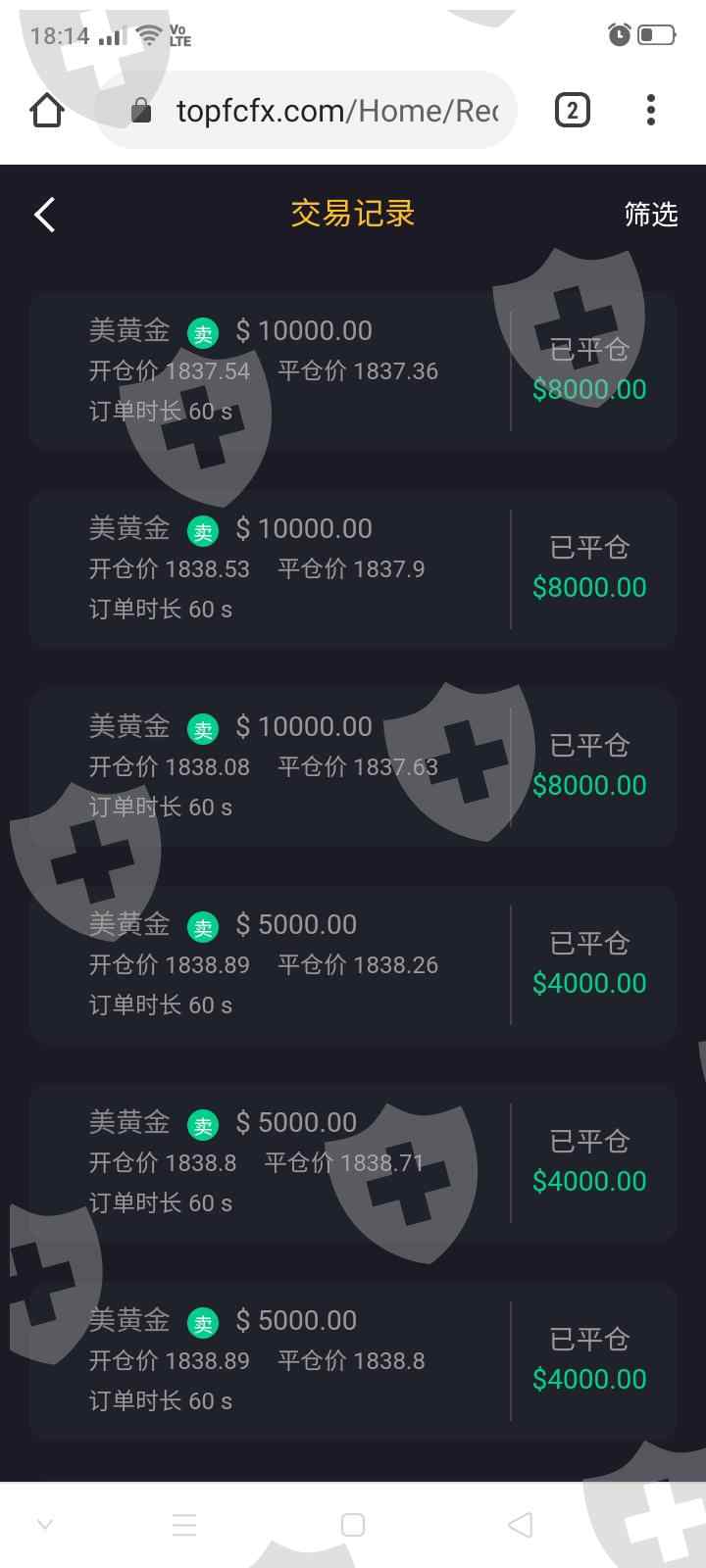The width and height of the screenshot is (706, 1568).
Task: Tap the browser home icon
Action: (47, 111)
